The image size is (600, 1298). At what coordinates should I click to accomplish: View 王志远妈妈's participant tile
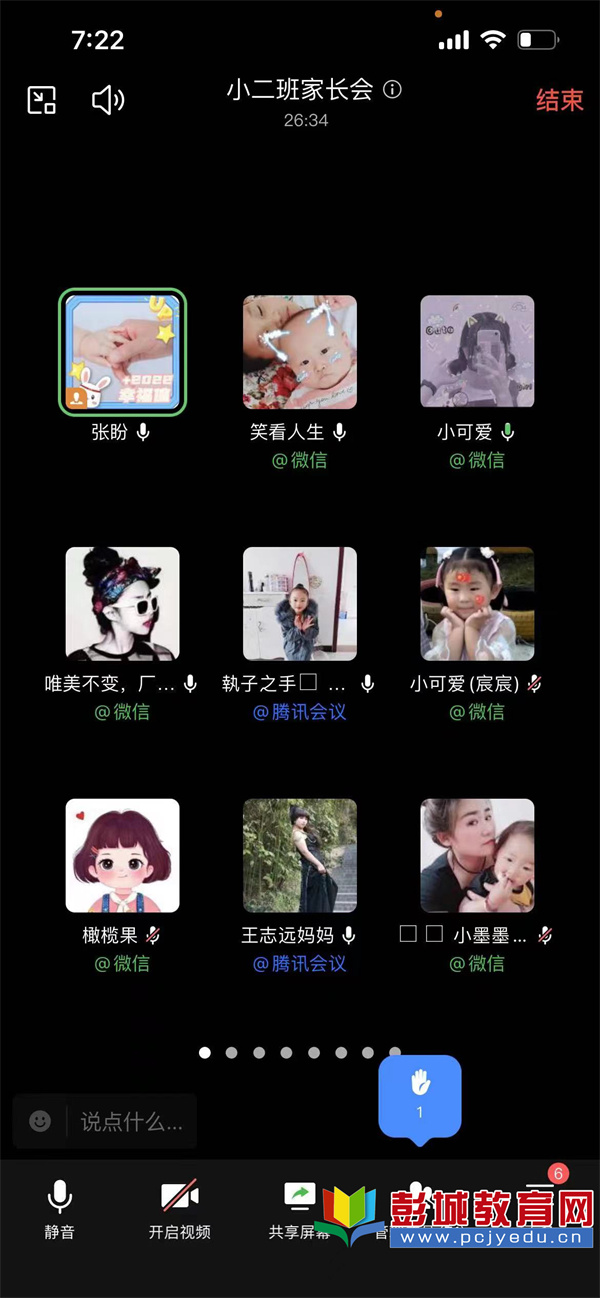pos(300,855)
